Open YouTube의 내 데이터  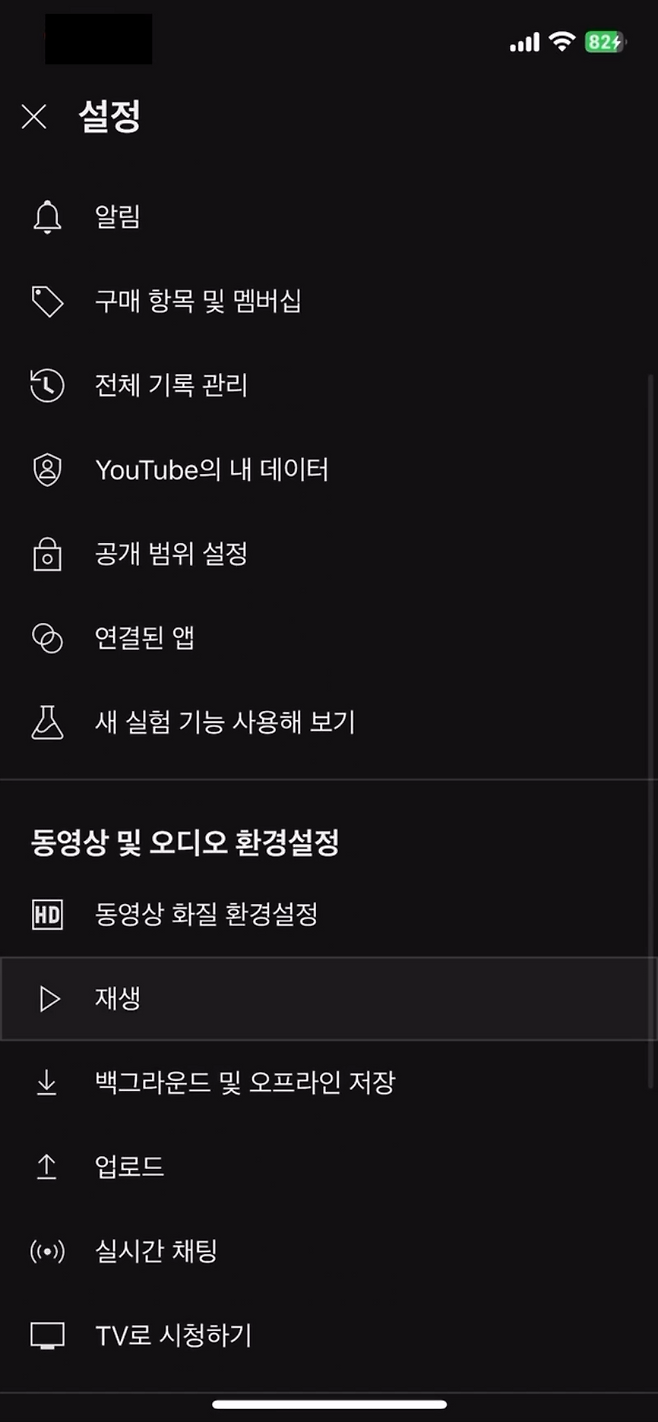[x=211, y=470]
